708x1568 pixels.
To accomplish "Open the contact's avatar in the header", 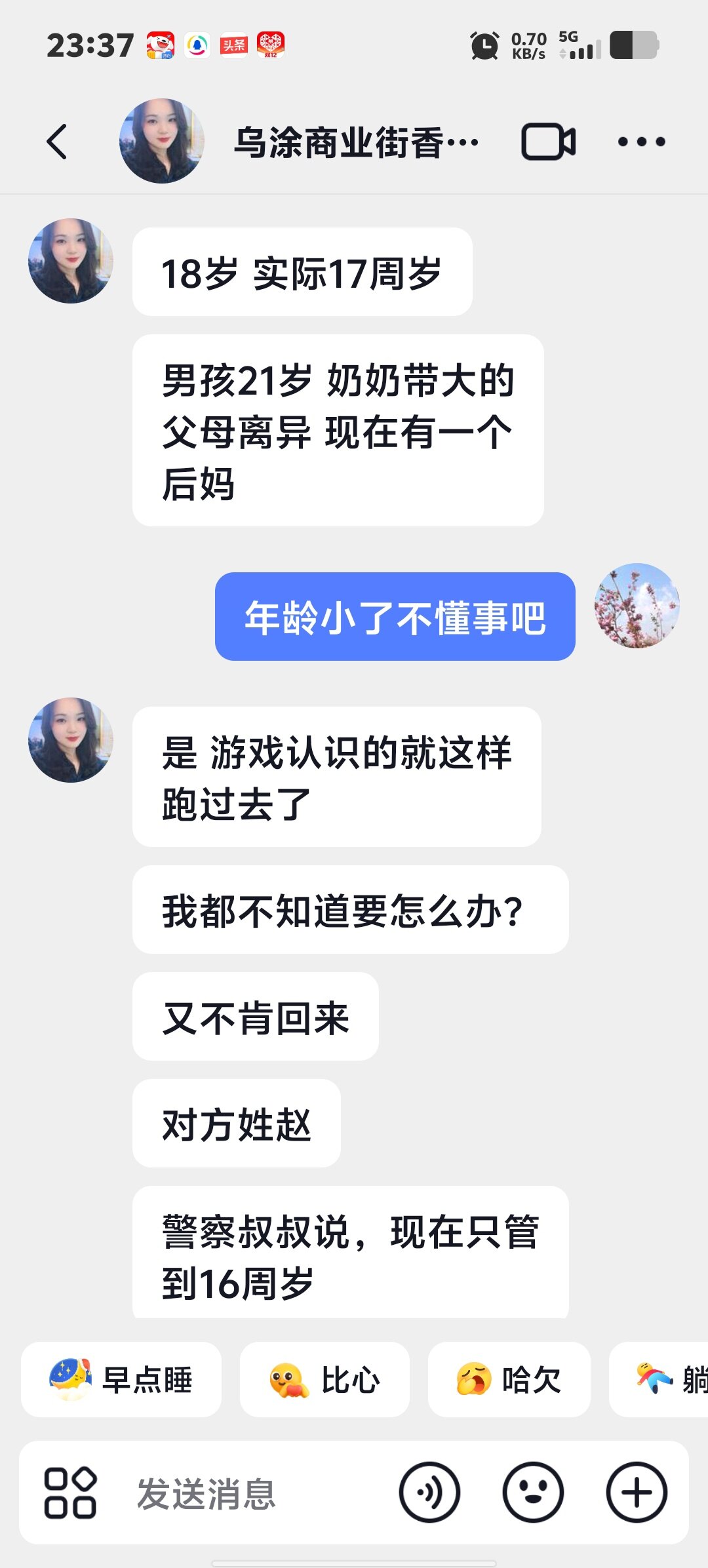I will [x=161, y=141].
